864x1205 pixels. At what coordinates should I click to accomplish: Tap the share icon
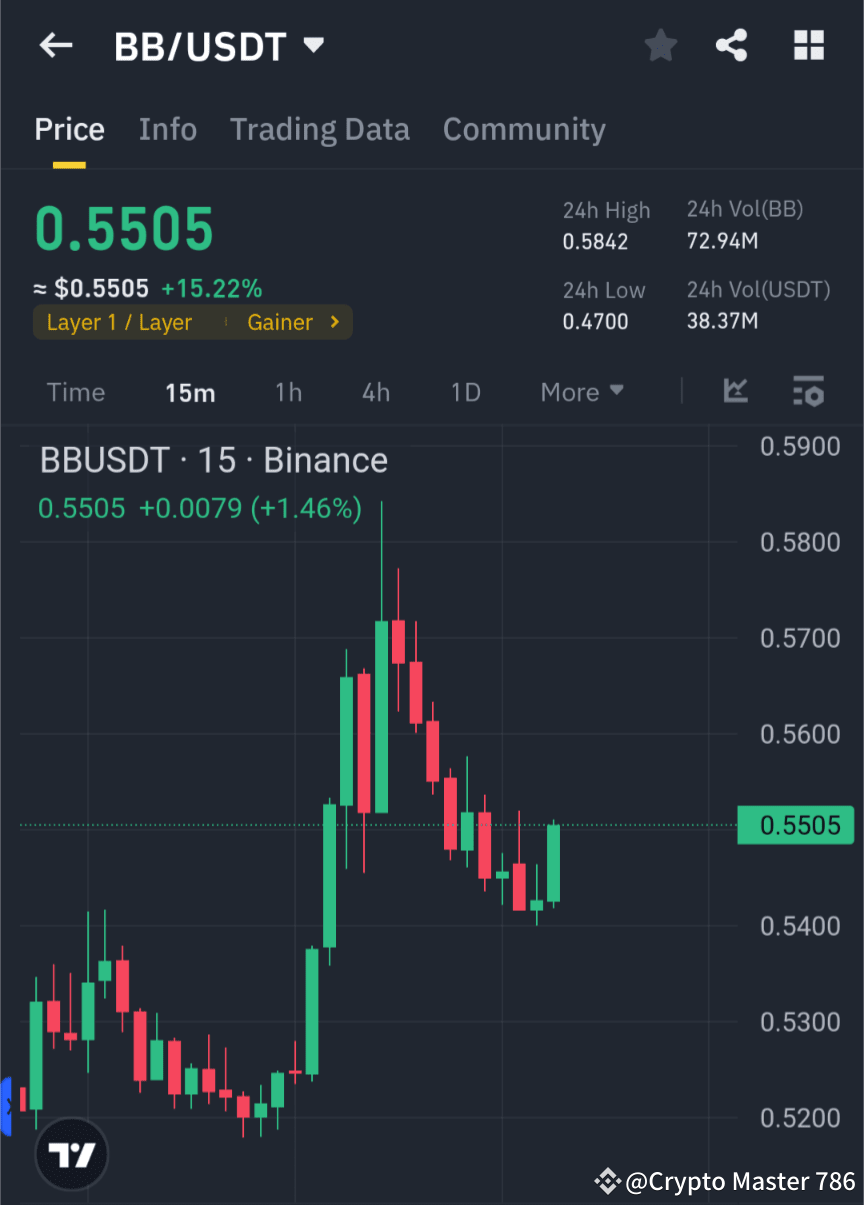(x=732, y=45)
